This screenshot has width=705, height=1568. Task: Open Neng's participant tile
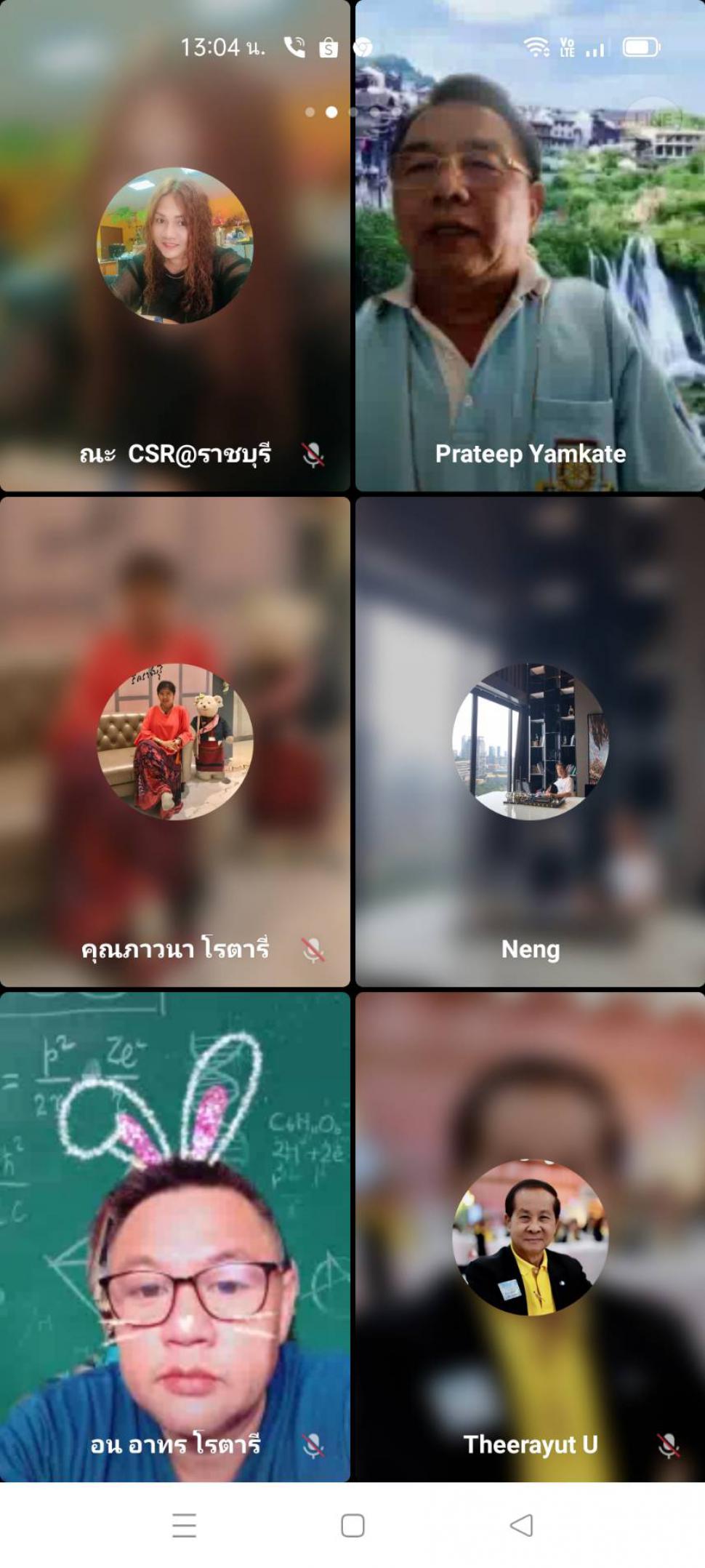point(530,742)
